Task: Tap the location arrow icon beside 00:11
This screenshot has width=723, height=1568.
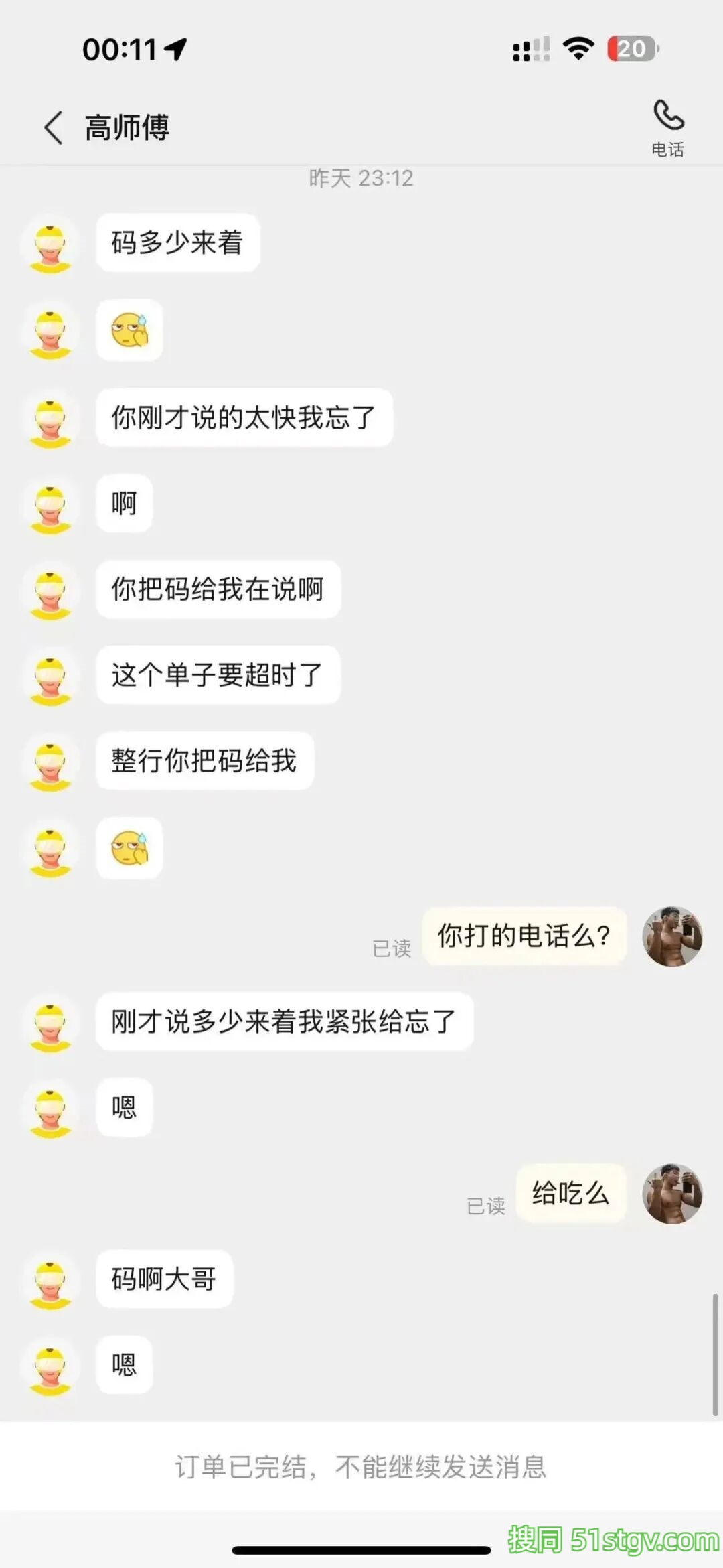Action: pos(175,49)
